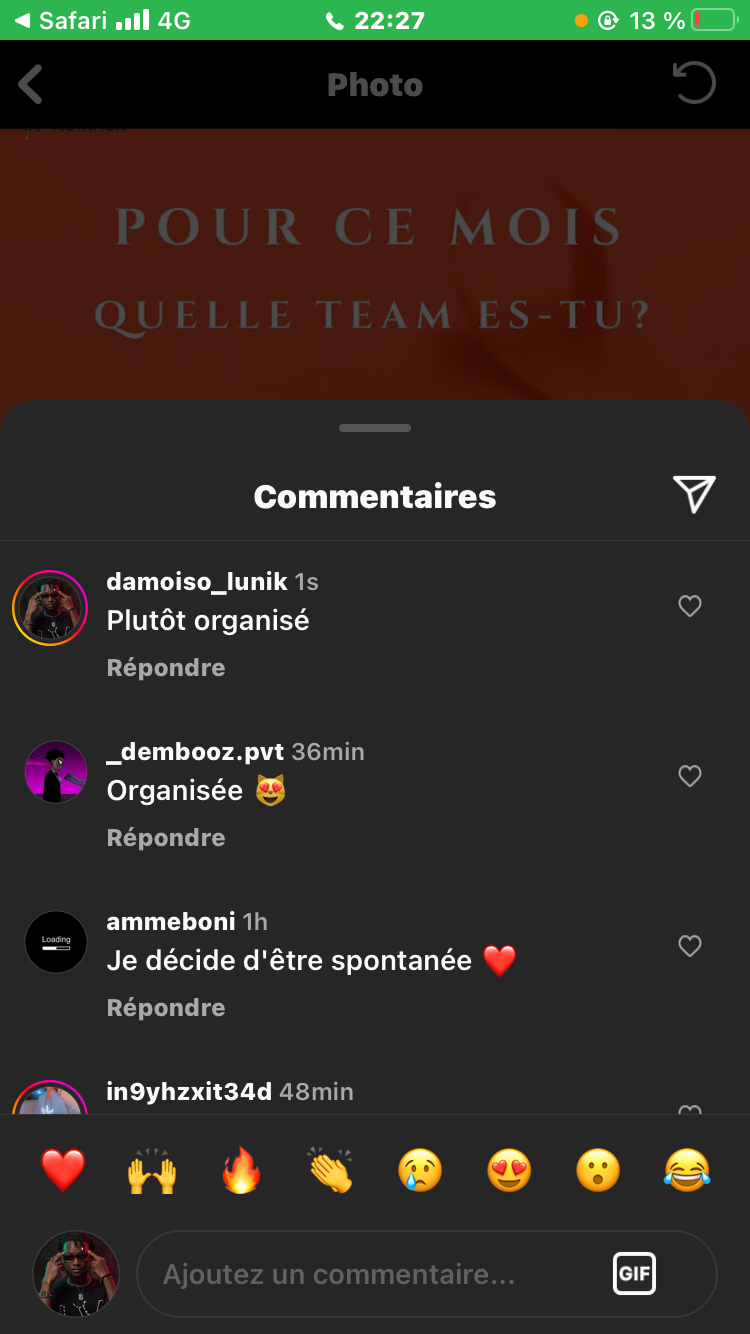Screen dimensions: 750x1334
Task: Like _dembooz.pvt's comment
Action: point(690,776)
